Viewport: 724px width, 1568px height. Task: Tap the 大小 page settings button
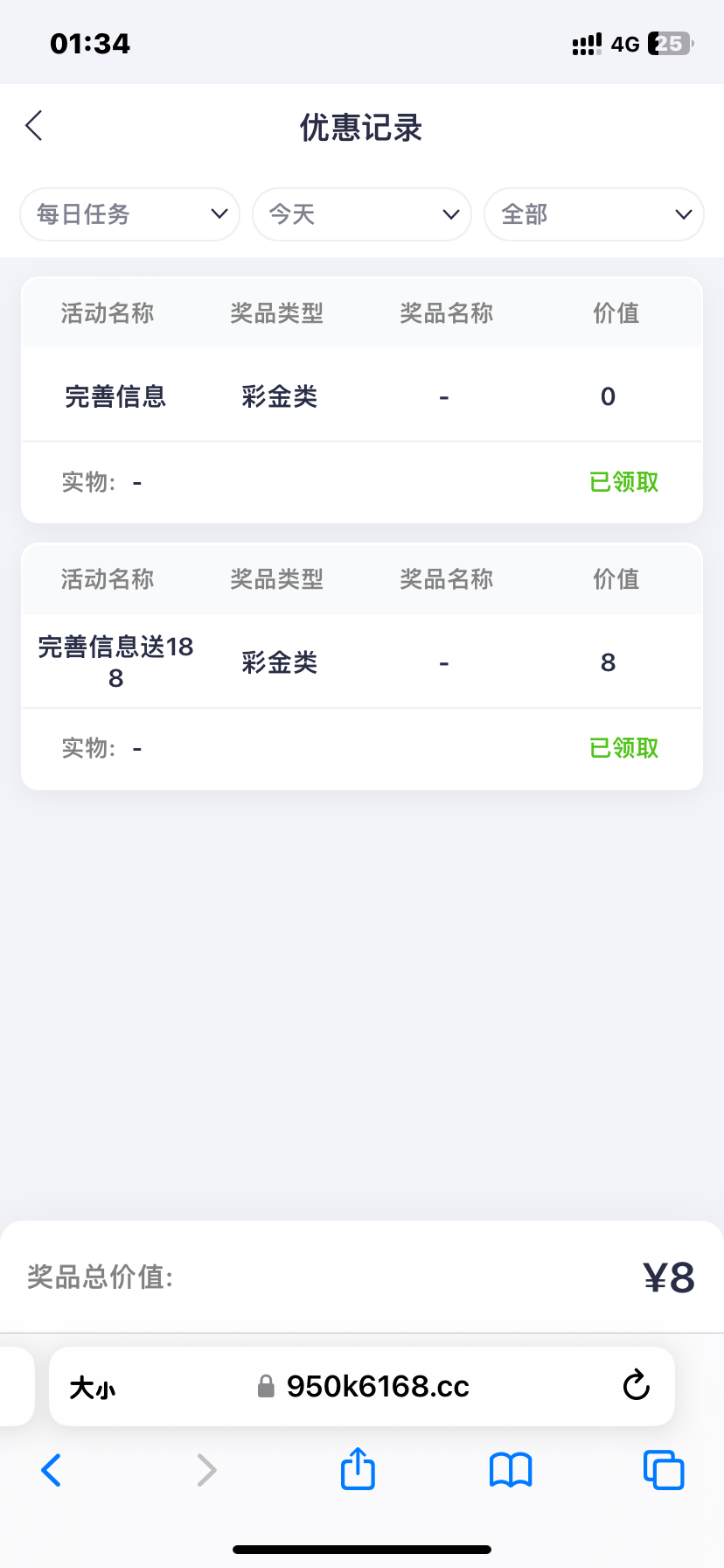(93, 1387)
